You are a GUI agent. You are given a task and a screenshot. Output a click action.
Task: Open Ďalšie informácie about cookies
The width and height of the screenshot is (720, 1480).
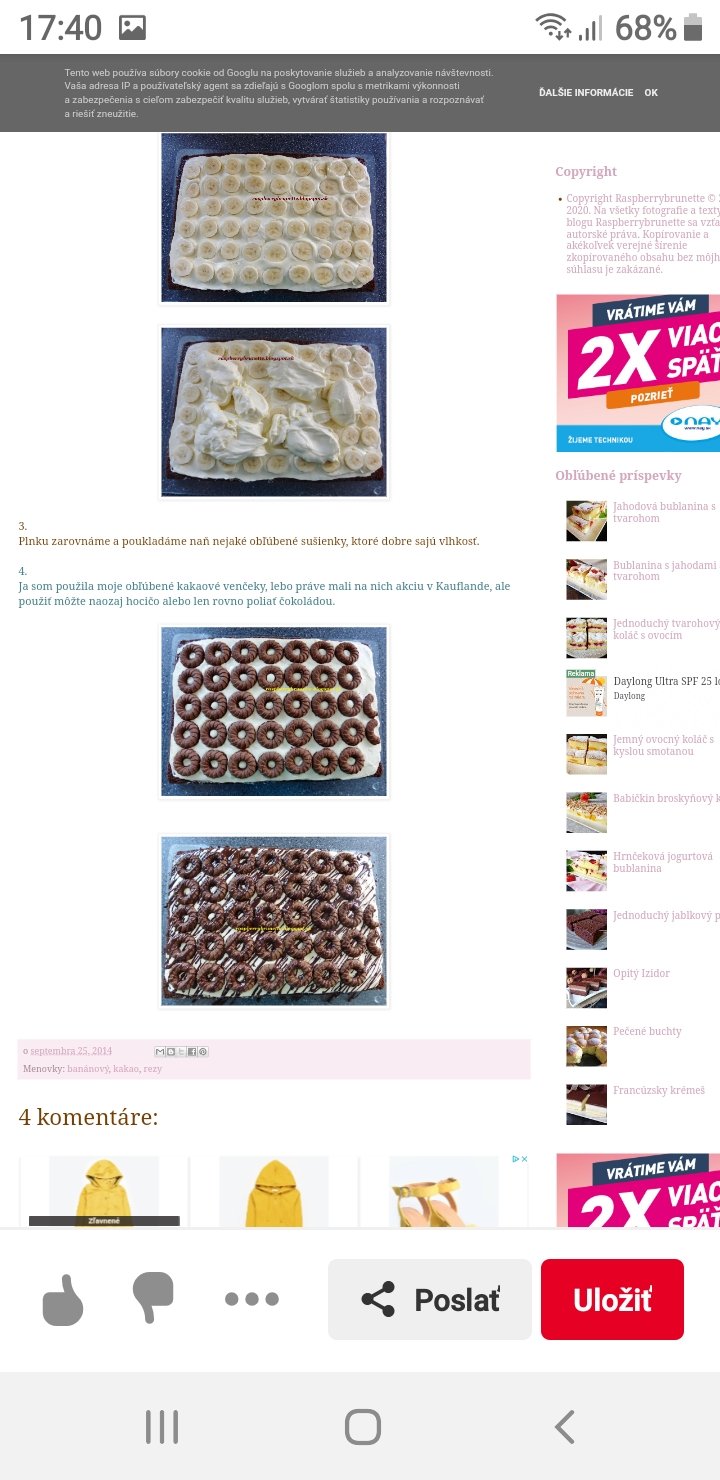point(585,93)
